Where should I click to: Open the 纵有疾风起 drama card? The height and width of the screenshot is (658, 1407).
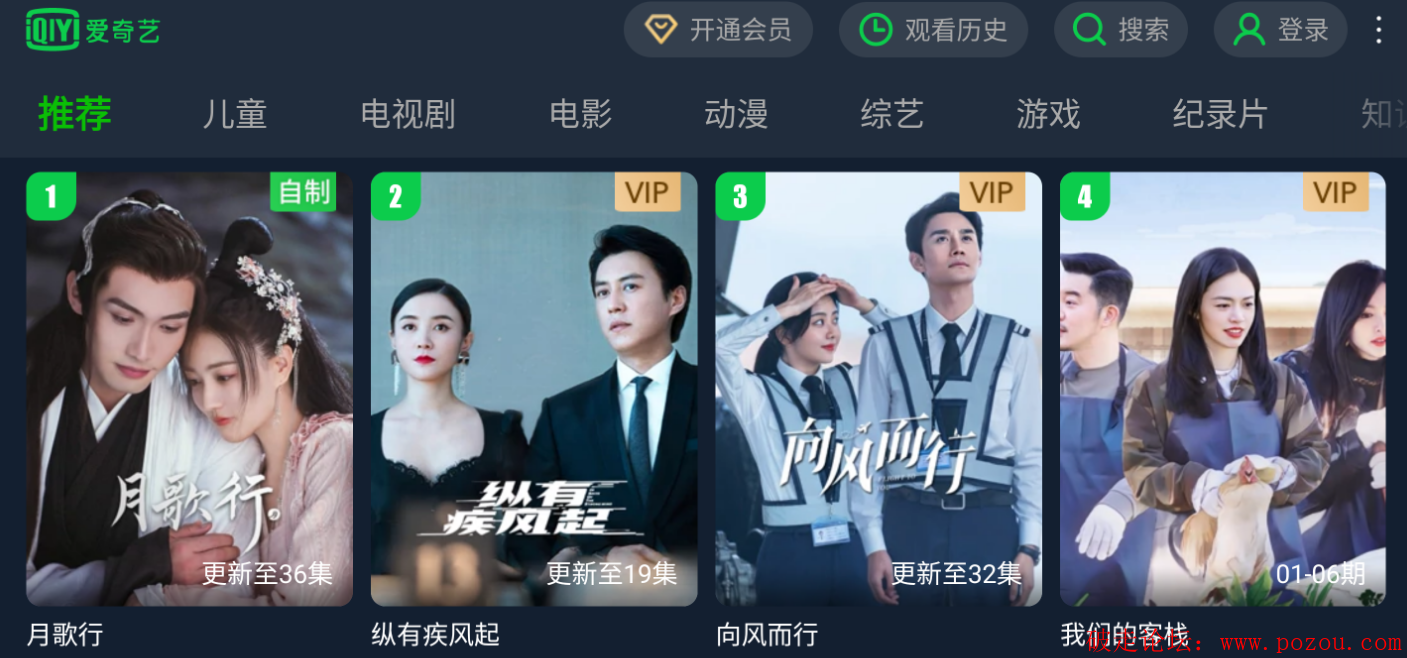[x=534, y=390]
